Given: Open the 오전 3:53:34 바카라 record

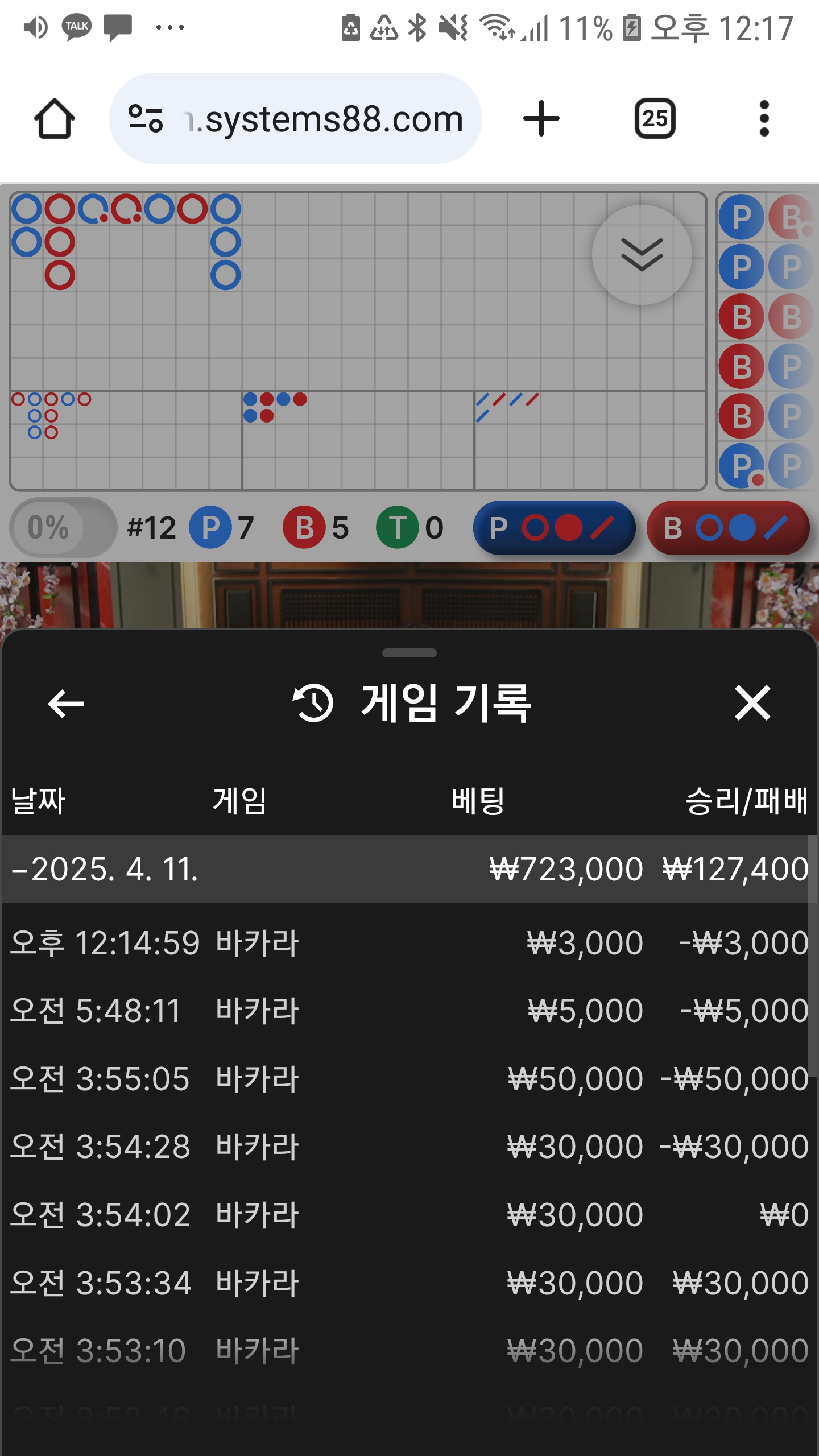Looking at the screenshot, I should coord(409,1283).
